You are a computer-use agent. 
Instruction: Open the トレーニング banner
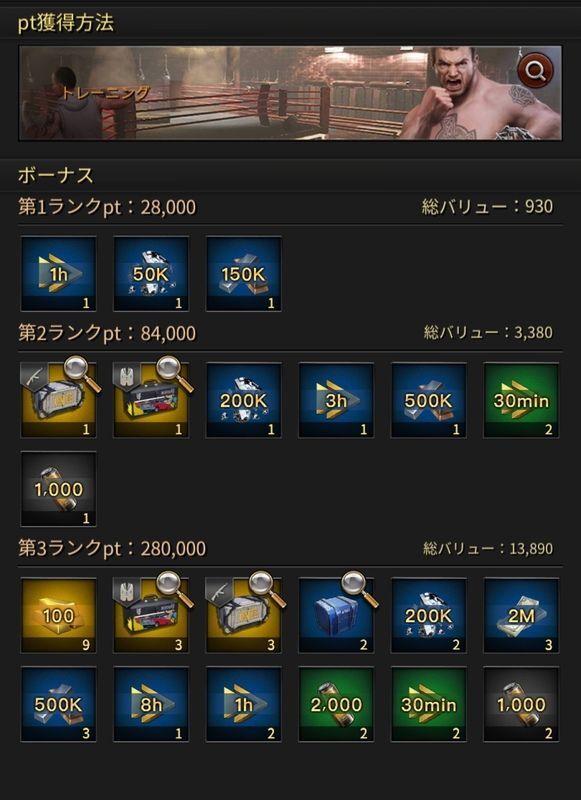pos(290,93)
